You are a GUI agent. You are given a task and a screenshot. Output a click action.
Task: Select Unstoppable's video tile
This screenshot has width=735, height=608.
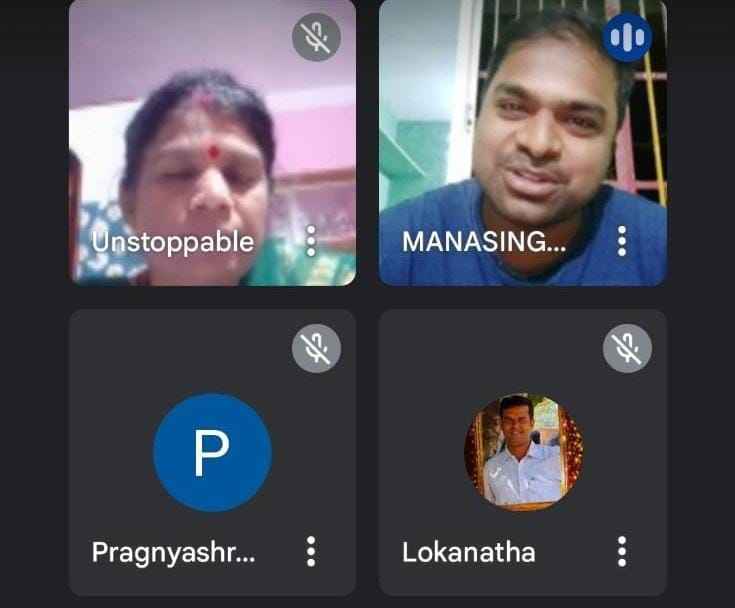coord(212,143)
